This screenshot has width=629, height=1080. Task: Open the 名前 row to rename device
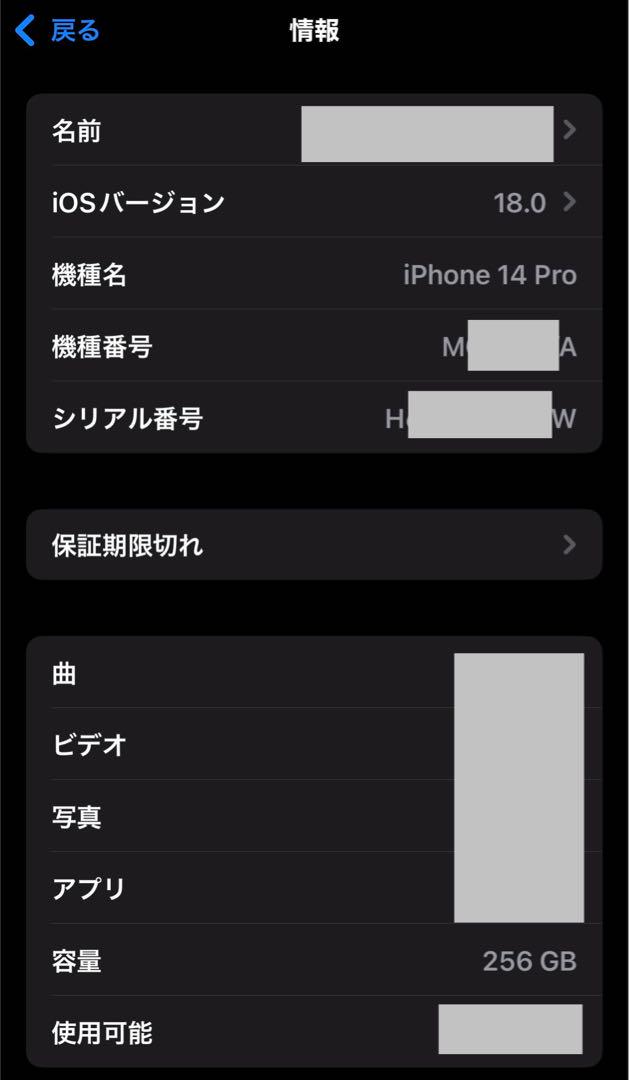314,129
